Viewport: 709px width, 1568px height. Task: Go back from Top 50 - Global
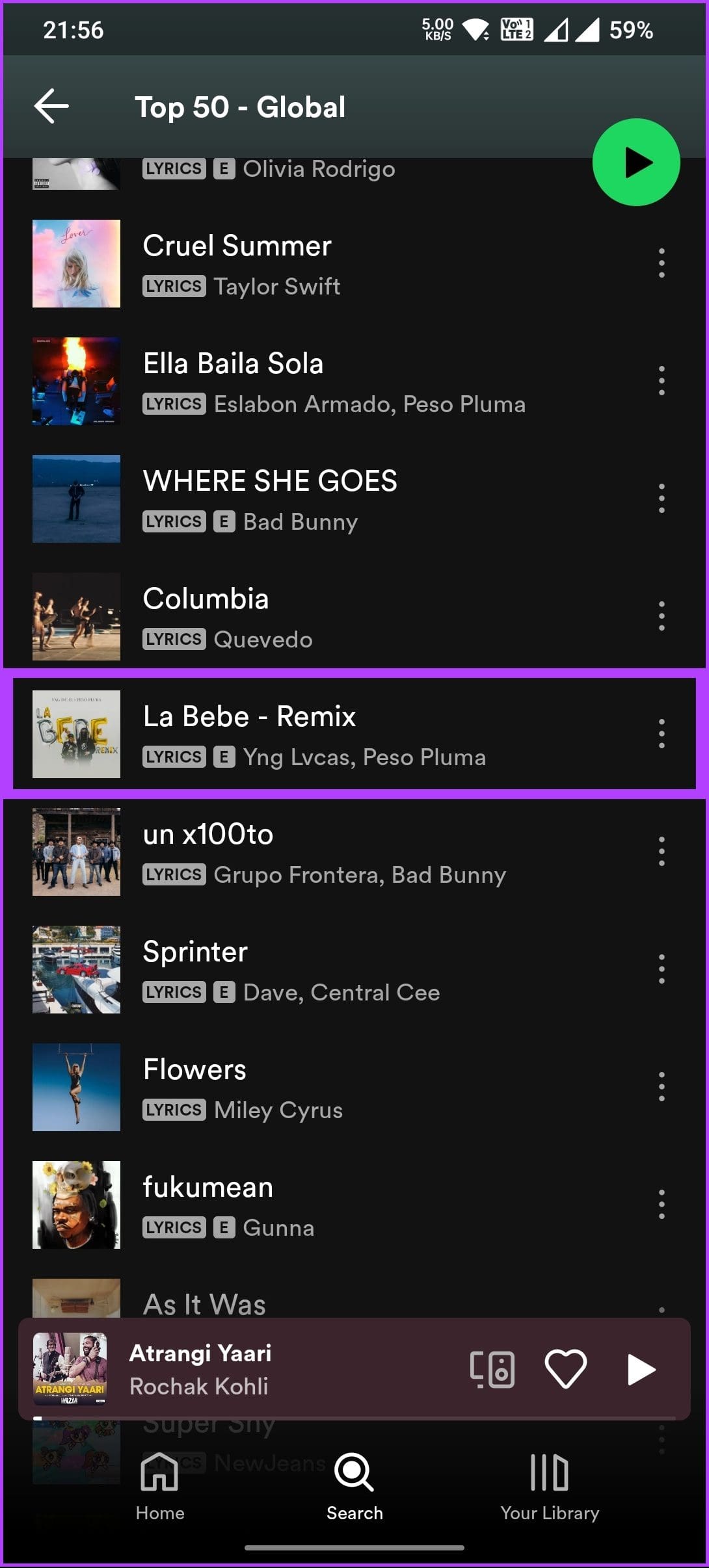tap(51, 106)
